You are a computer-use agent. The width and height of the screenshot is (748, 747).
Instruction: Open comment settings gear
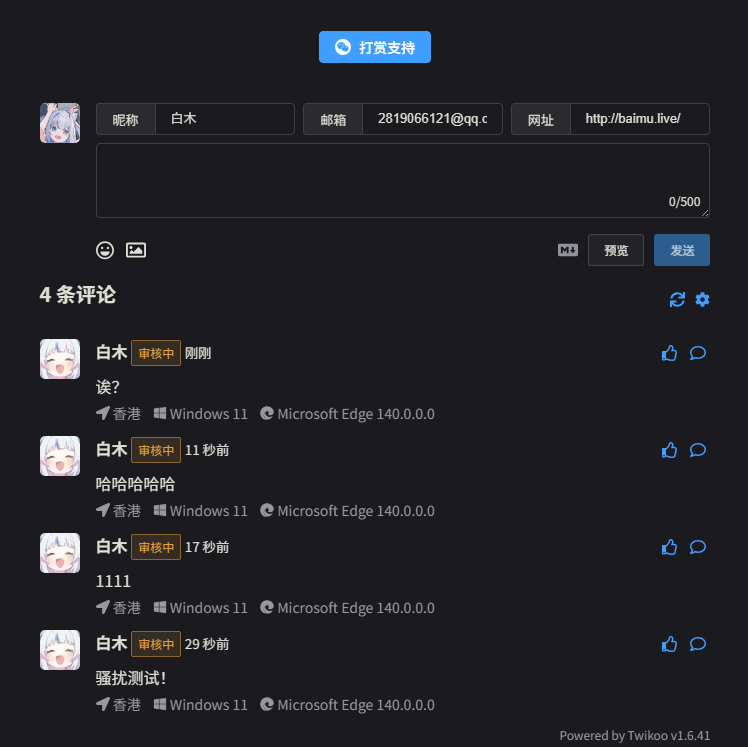(703, 299)
